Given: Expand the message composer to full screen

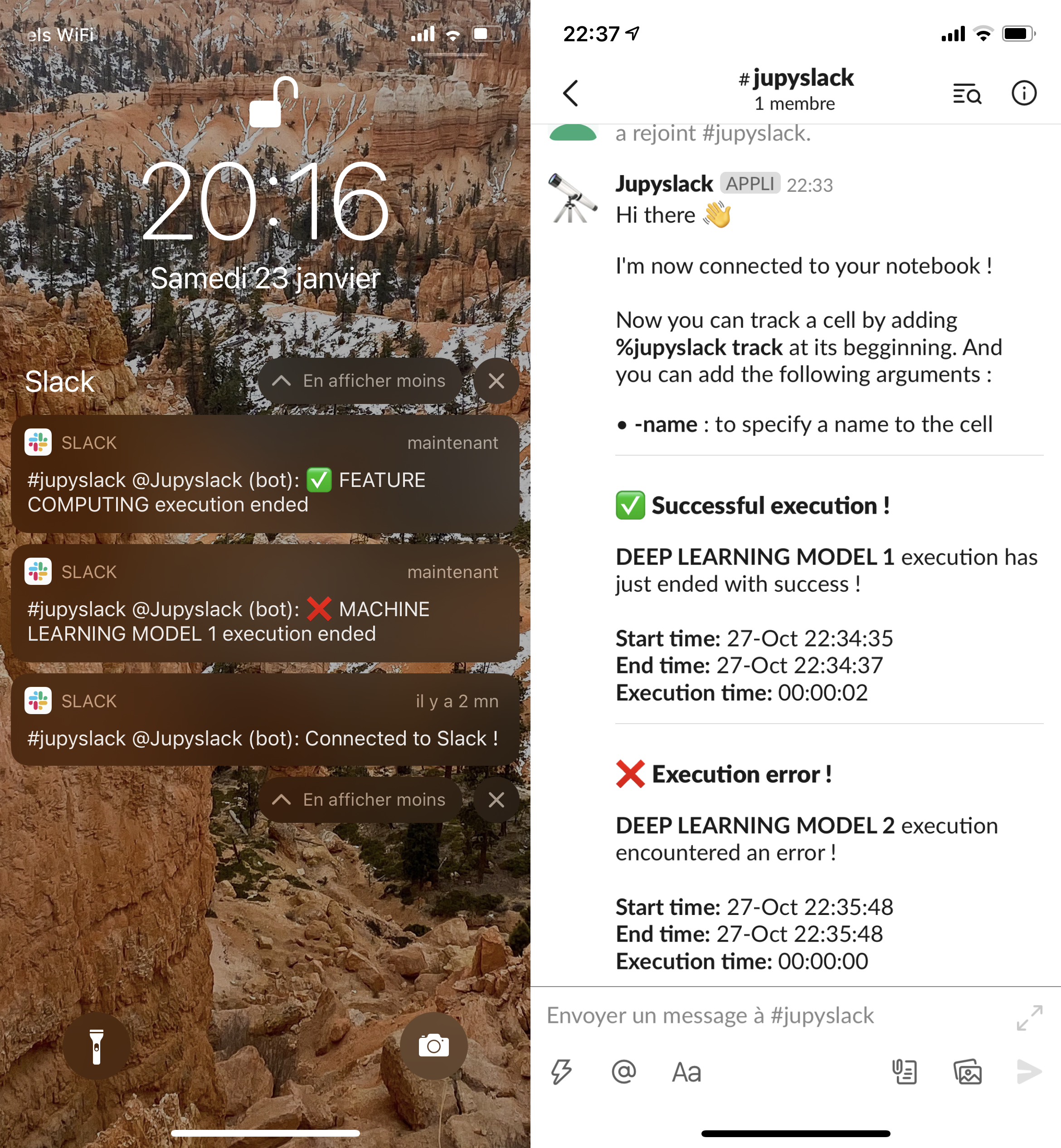Looking at the screenshot, I should (x=1029, y=1018).
